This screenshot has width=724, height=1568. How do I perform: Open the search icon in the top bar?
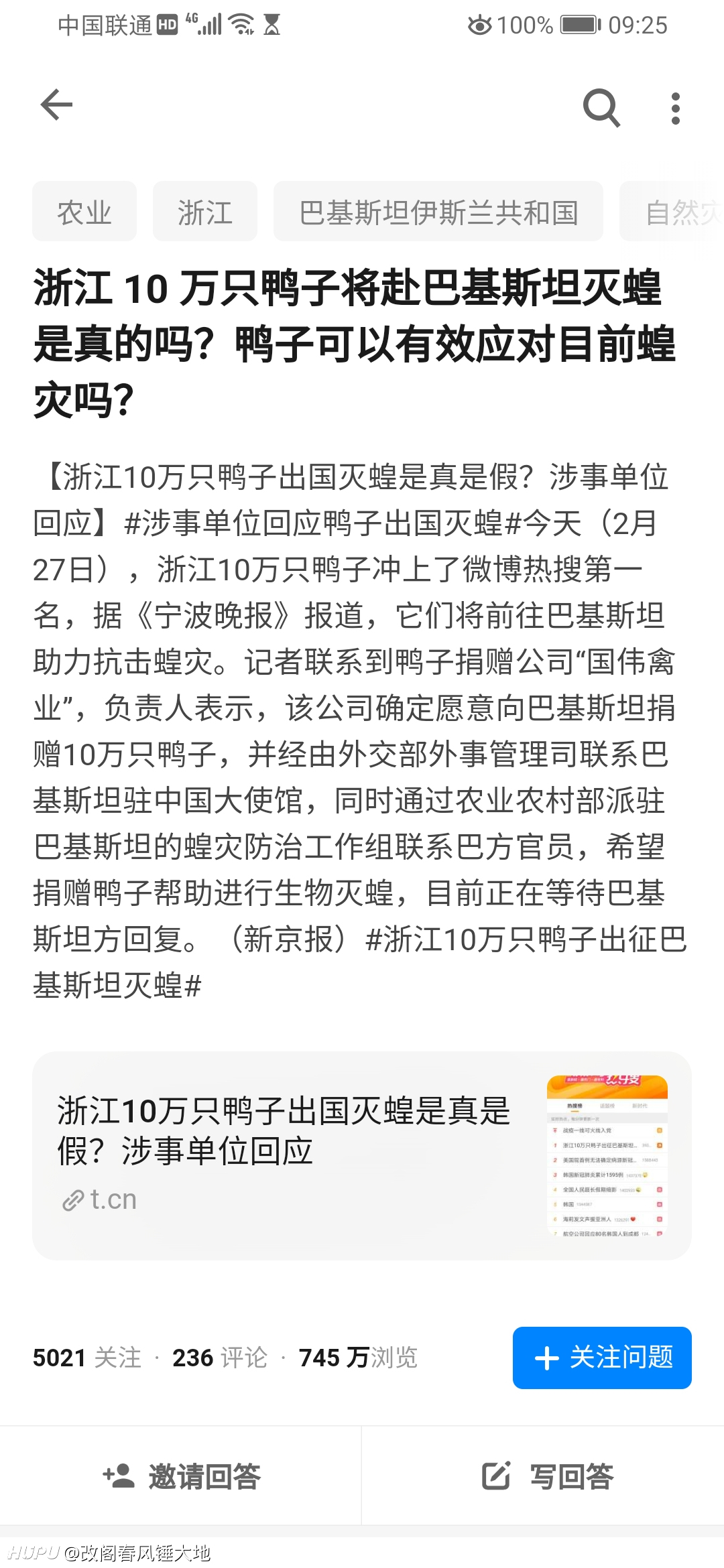tap(601, 107)
